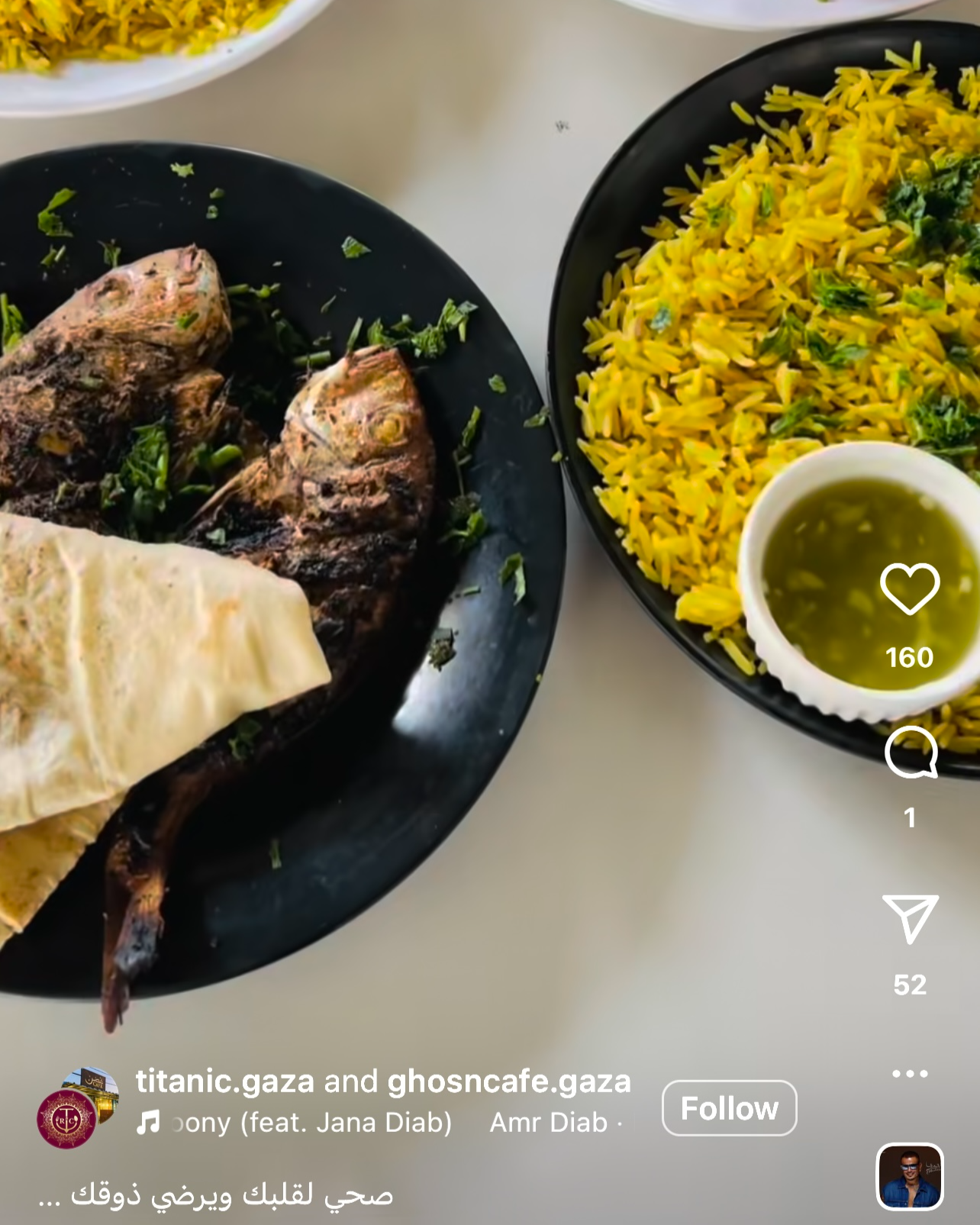Tap the audio cover thumbnail
Screen dimensions: 980x1225
coord(910,1176)
